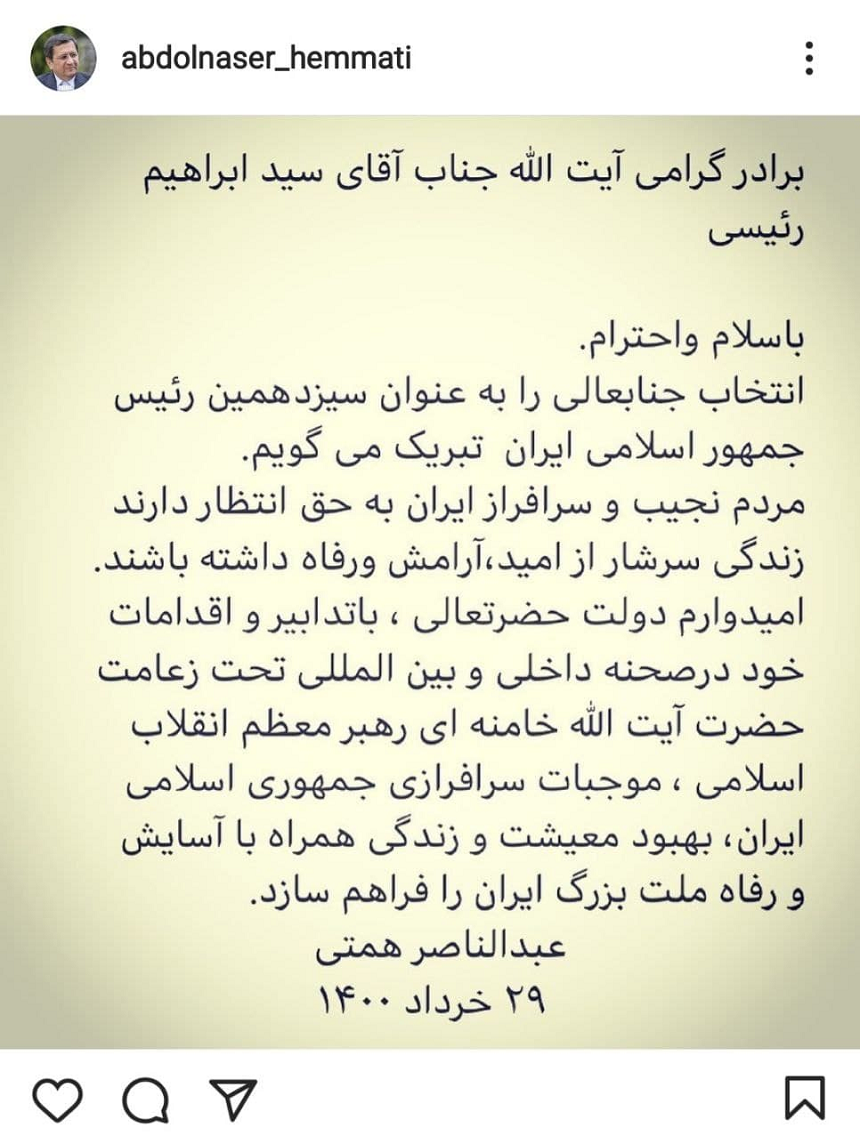The width and height of the screenshot is (860, 1136).
Task: Open the abdolnaser_hemmati username link
Action: click(x=265, y=59)
